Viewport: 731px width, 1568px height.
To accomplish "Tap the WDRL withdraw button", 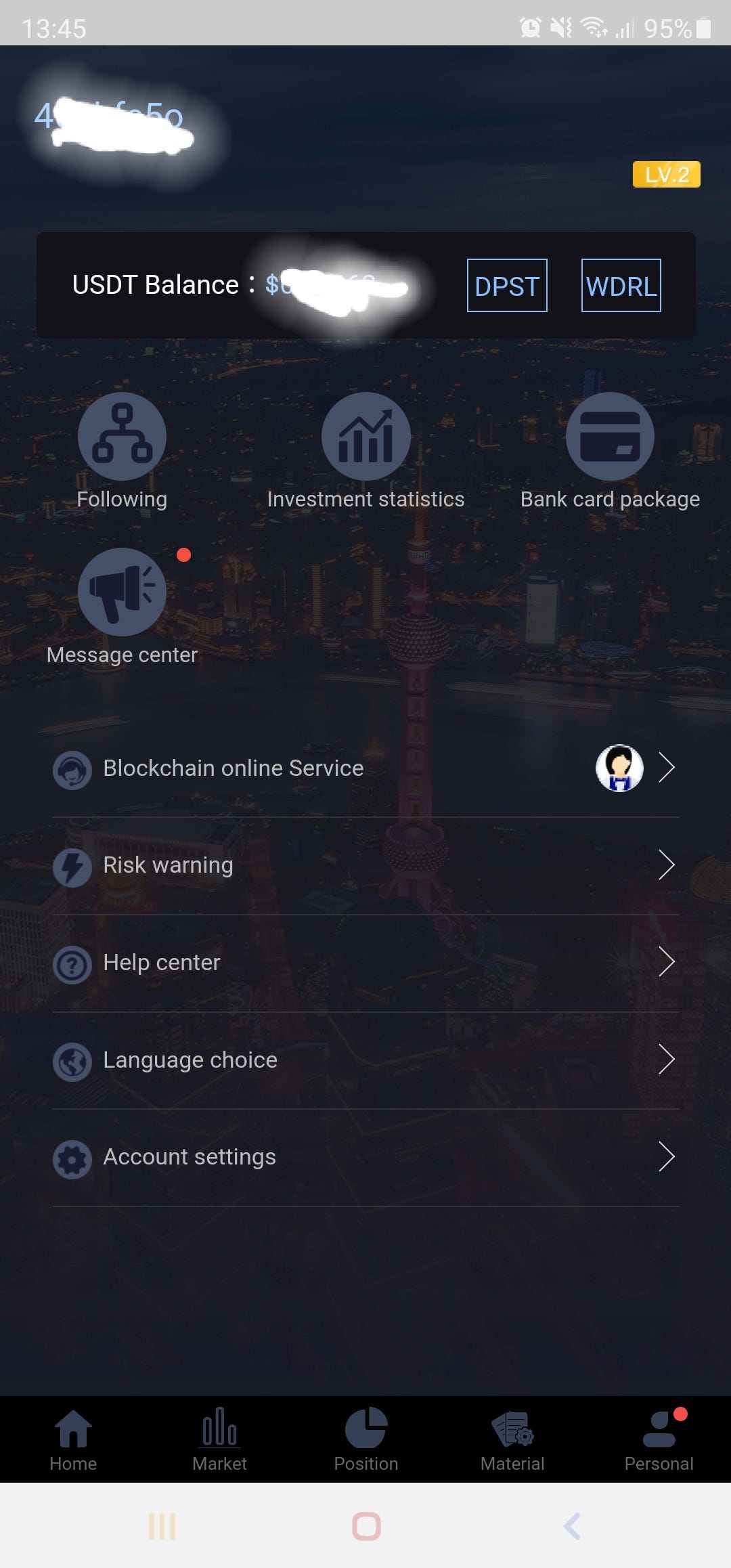I will [621, 286].
